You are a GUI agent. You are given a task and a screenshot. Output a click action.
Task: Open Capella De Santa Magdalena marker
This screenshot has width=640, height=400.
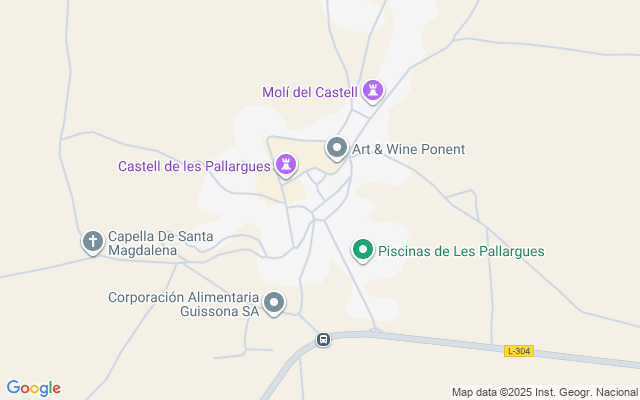(93, 241)
